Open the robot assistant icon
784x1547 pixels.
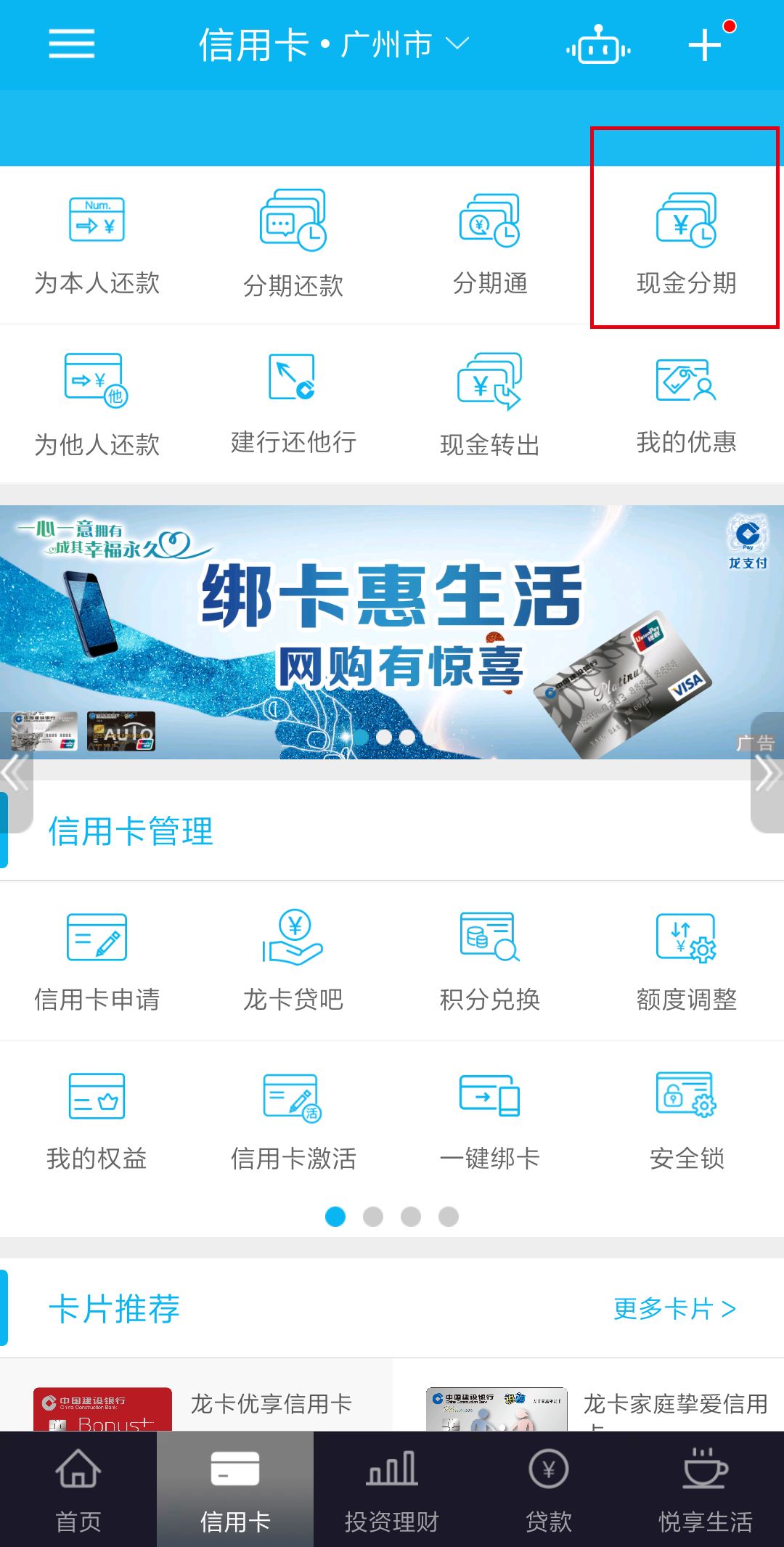click(x=598, y=45)
